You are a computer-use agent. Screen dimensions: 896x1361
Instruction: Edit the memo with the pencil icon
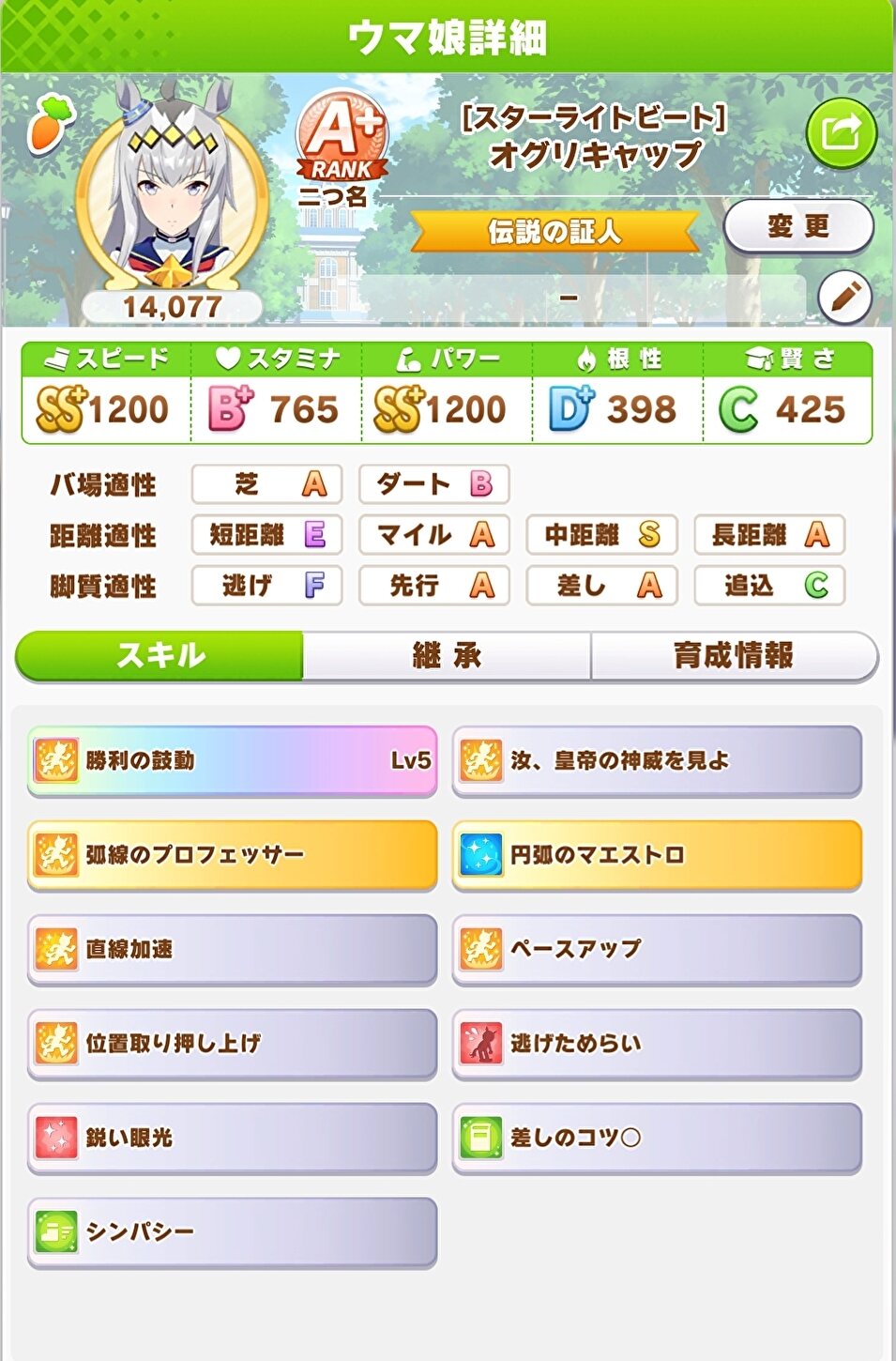point(844,298)
